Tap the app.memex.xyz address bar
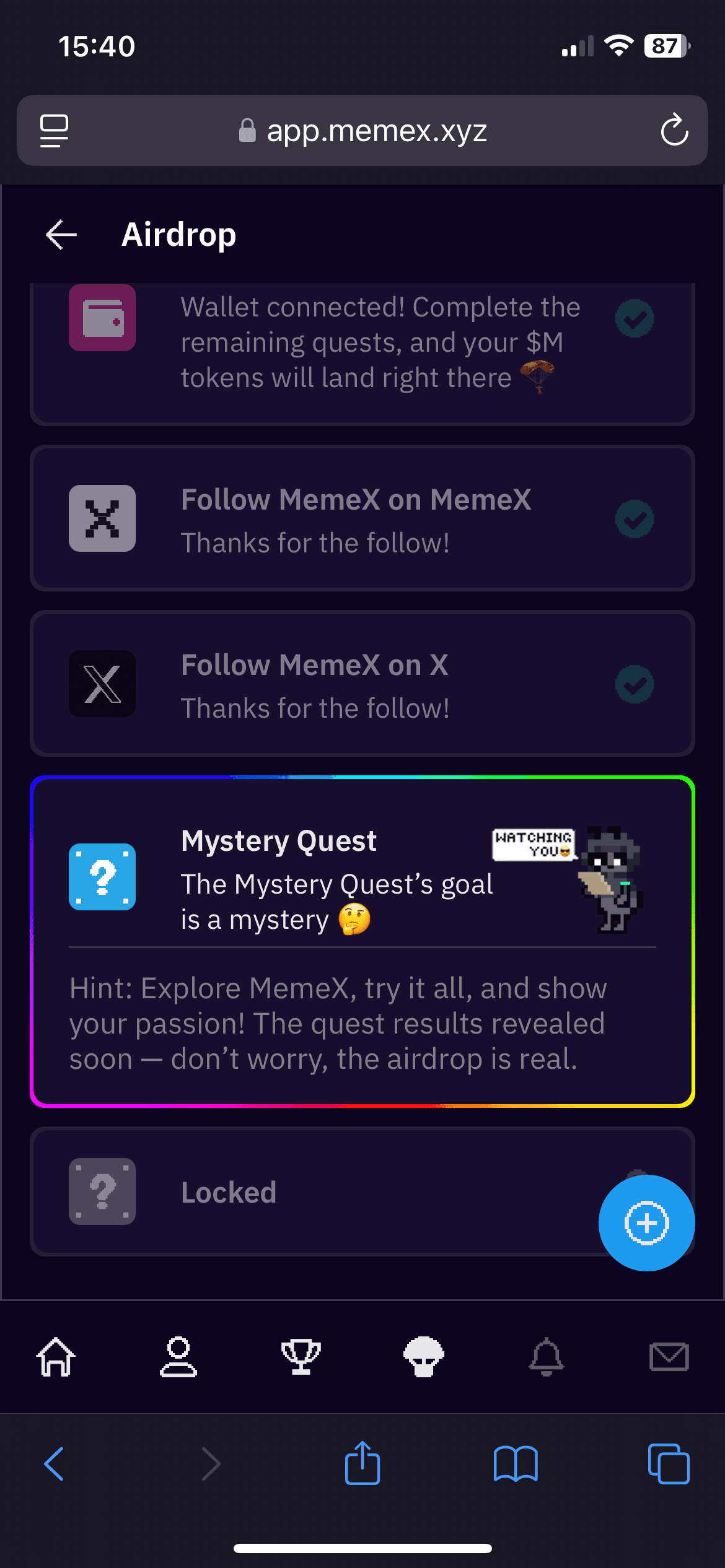The width and height of the screenshot is (725, 1568). point(363,130)
